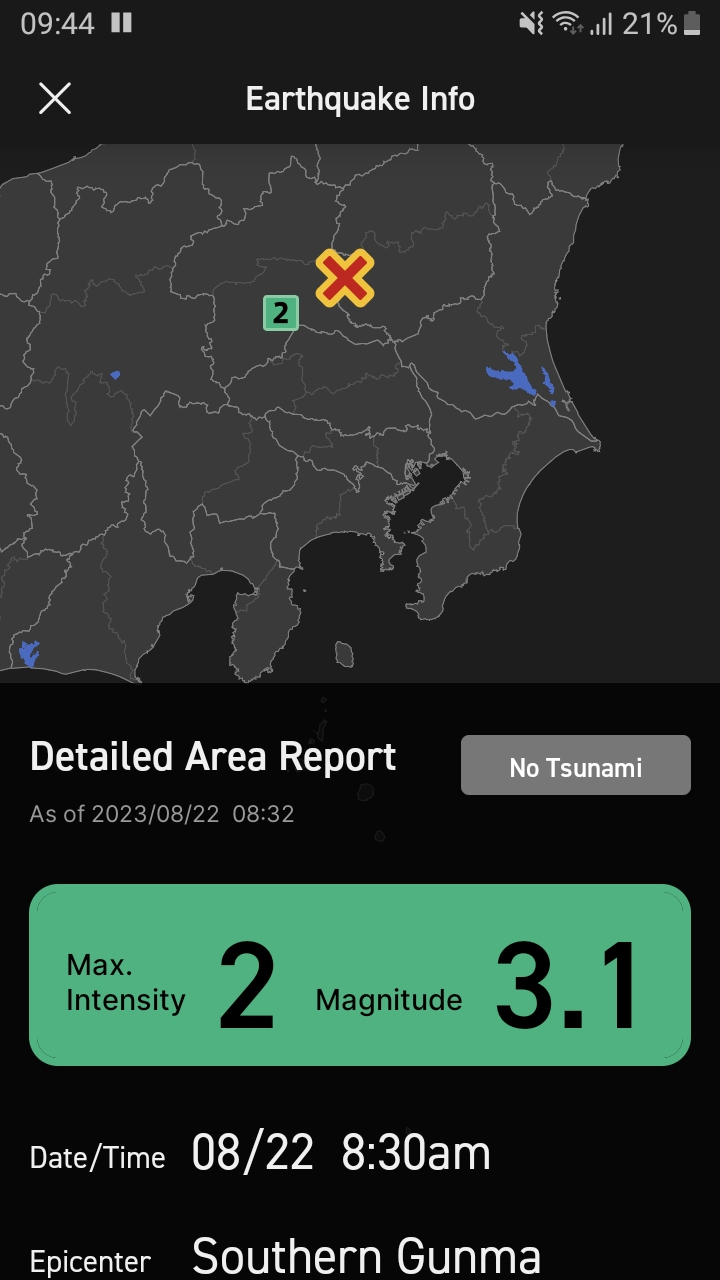Image resolution: width=720 pixels, height=1280 pixels.
Task: Tap the intensity 2 marker on map
Action: tap(281, 313)
